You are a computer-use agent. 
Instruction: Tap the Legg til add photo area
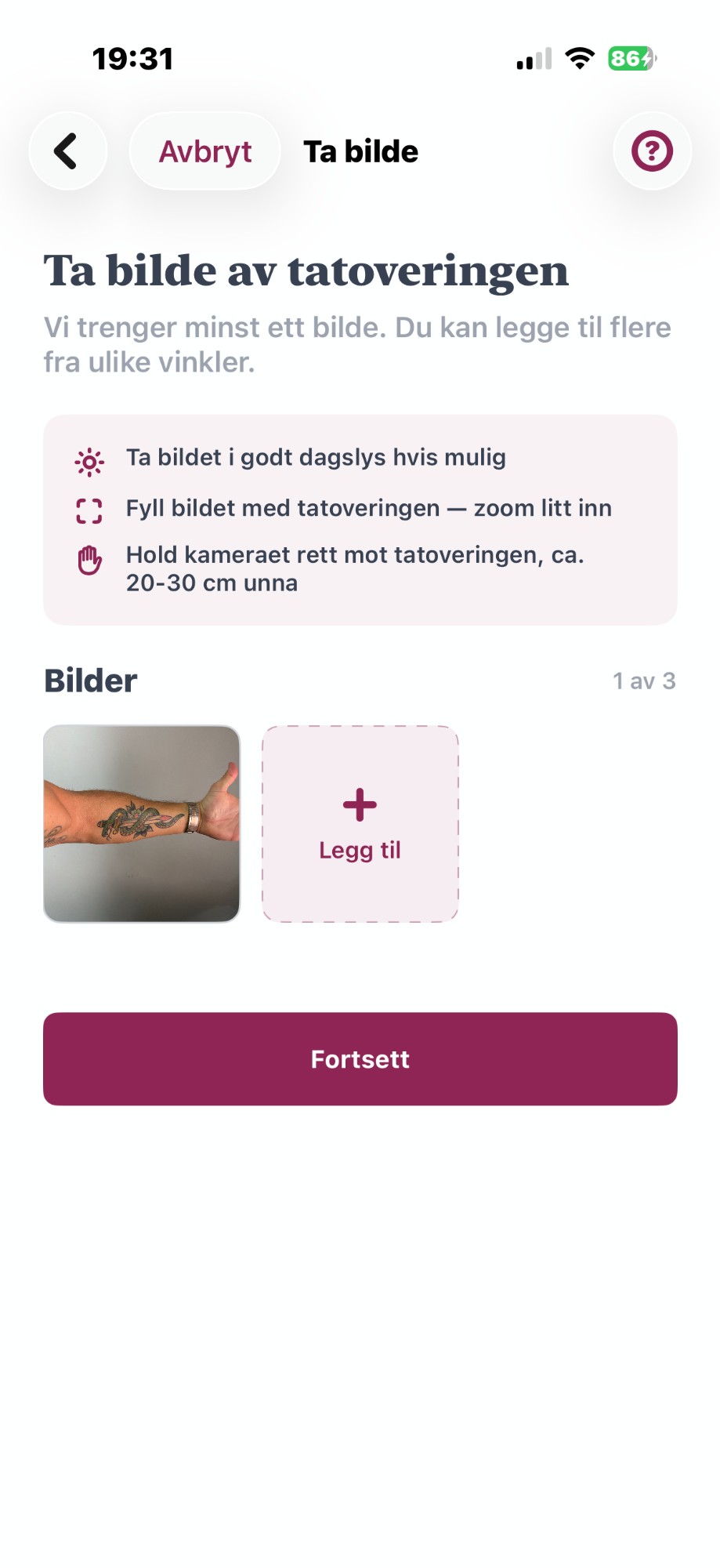[359, 824]
